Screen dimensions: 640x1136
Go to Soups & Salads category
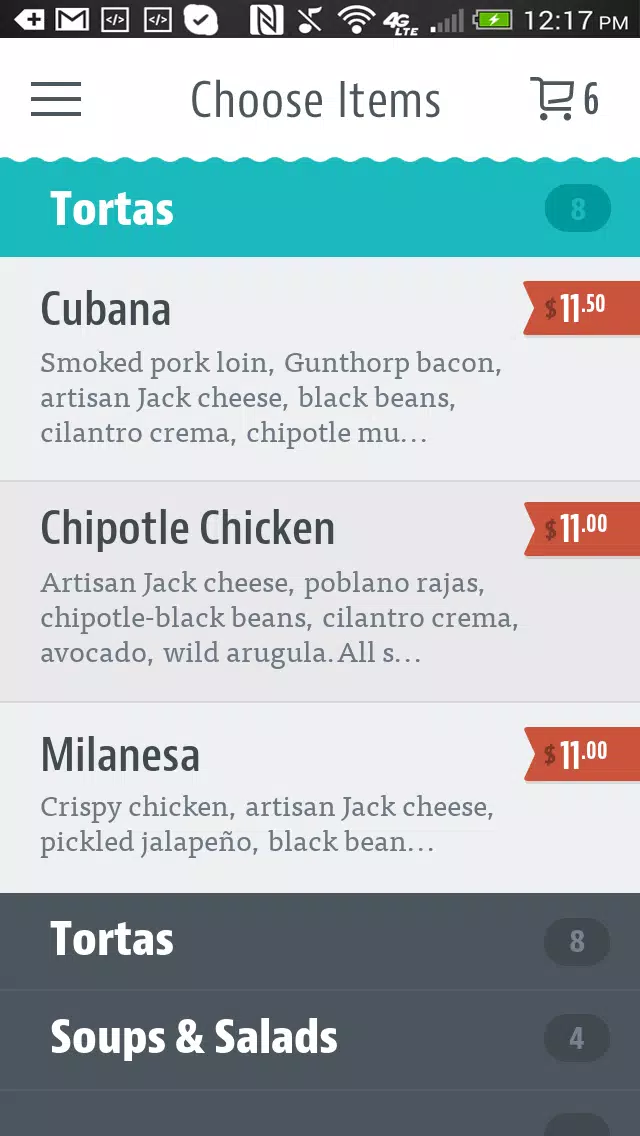320,1039
